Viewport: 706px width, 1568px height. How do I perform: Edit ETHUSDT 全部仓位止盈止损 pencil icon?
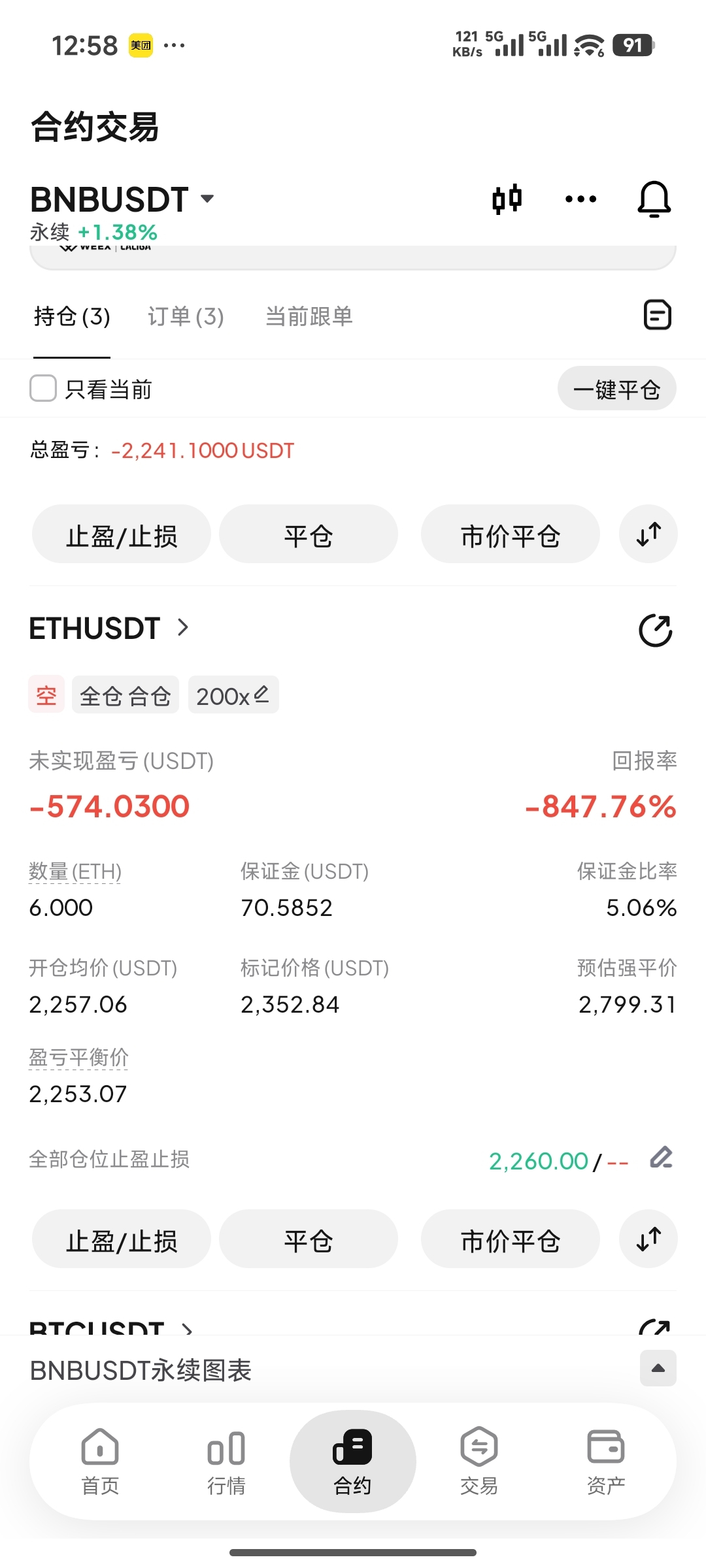point(661,1157)
